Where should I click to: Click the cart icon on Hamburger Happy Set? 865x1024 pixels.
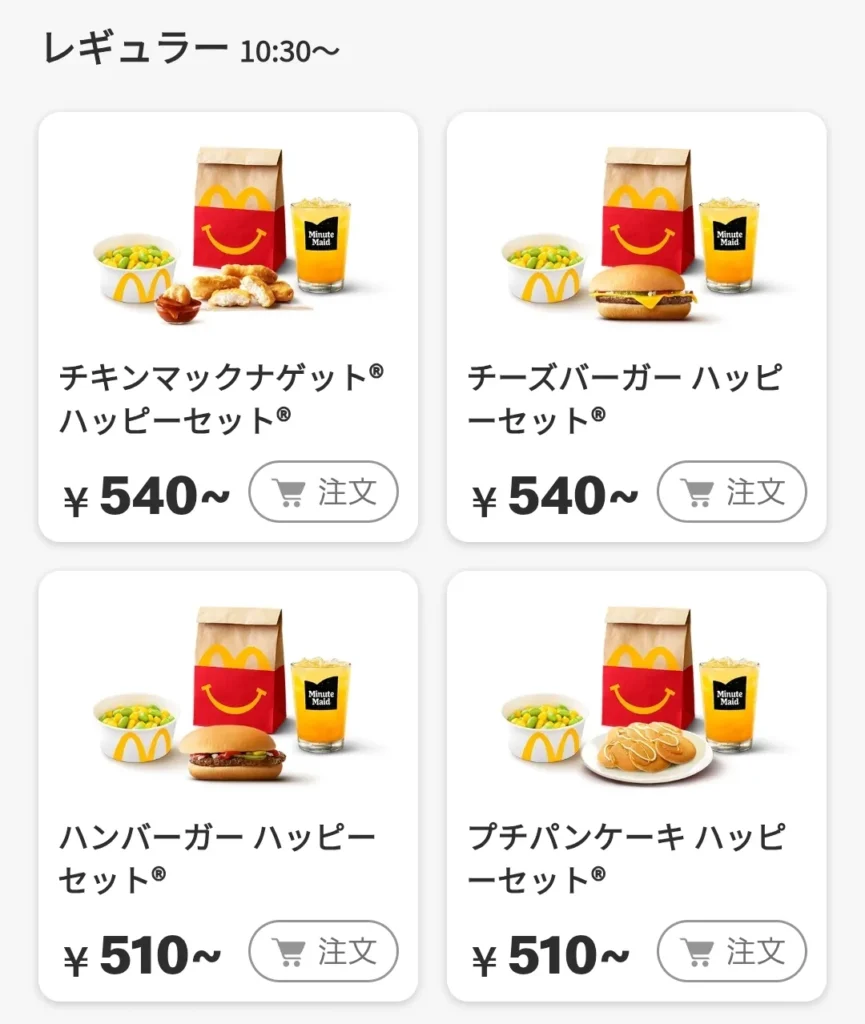click(290, 951)
